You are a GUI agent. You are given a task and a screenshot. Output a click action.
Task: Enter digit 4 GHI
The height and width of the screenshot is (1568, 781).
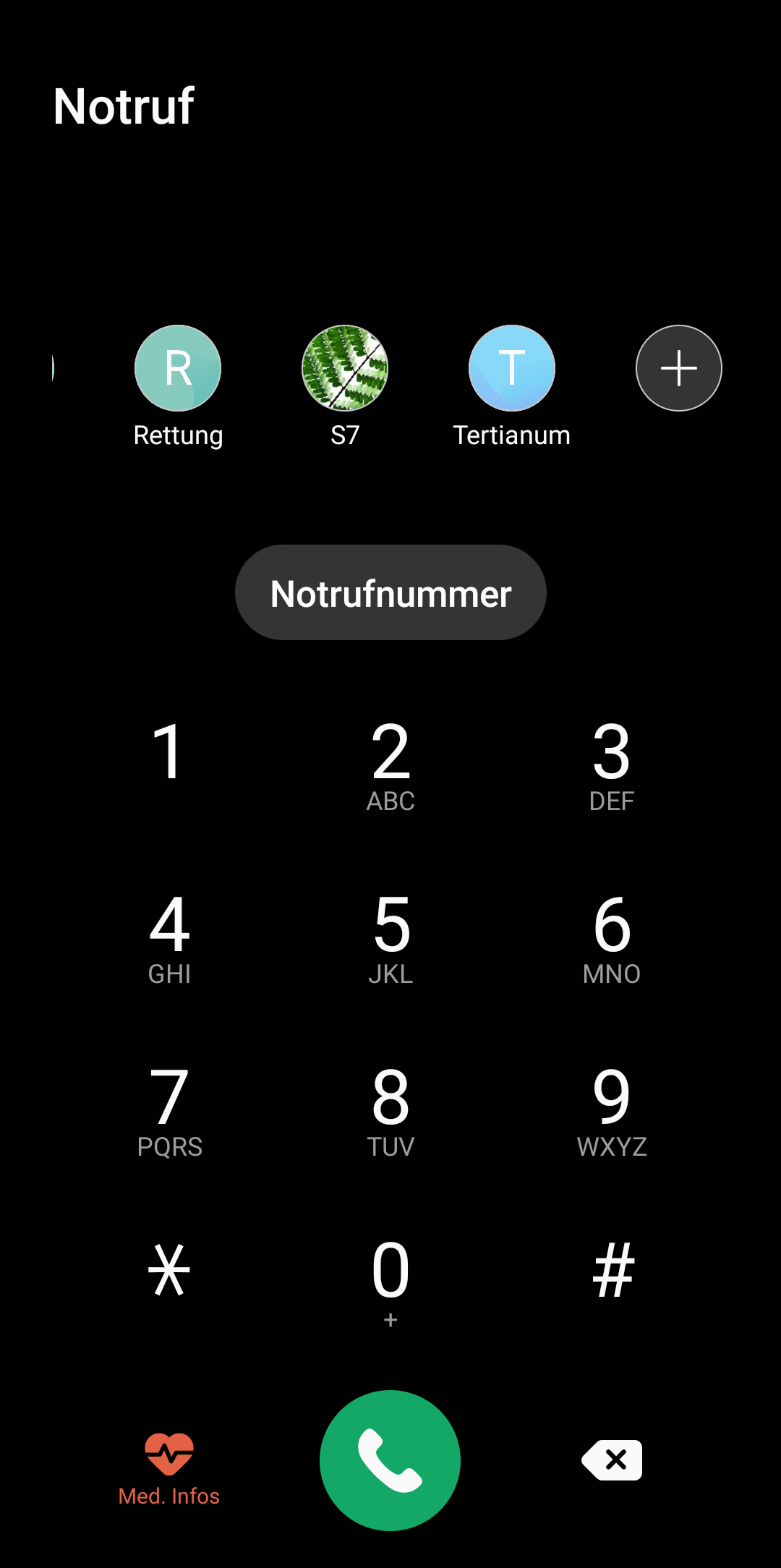coord(169,939)
